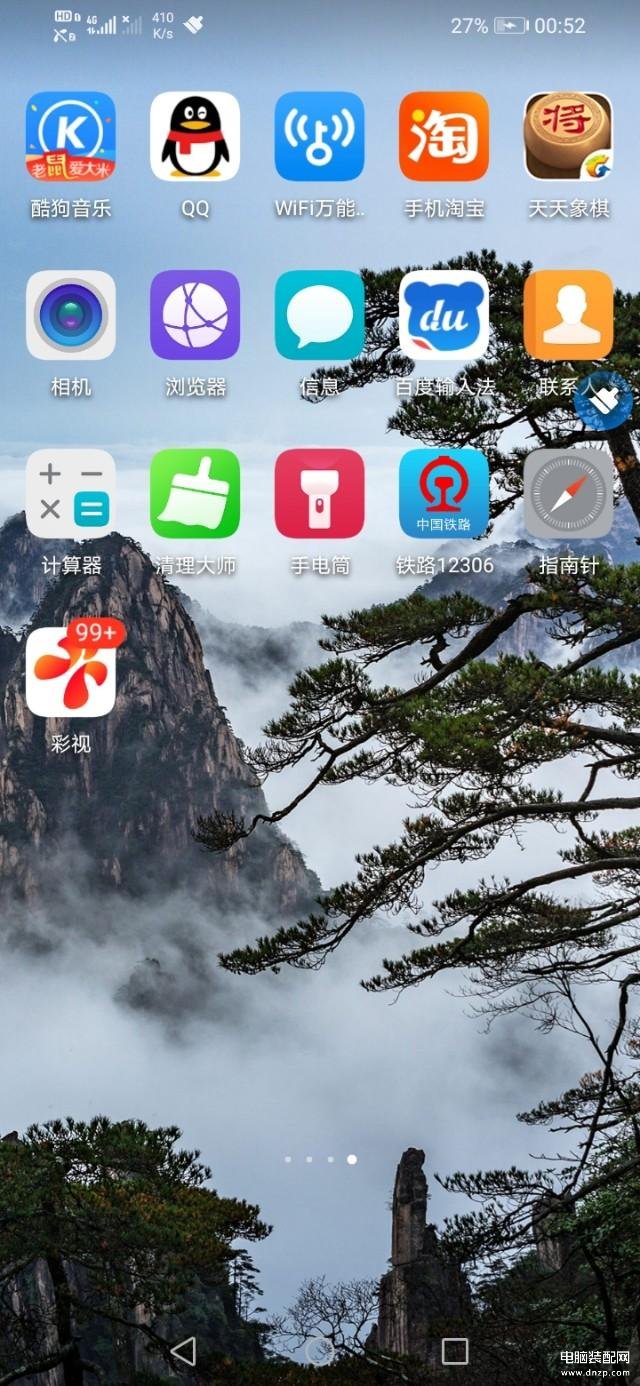Open the 彩视 app with 99+ badge
This screenshot has width=640, height=1386.
[70, 672]
